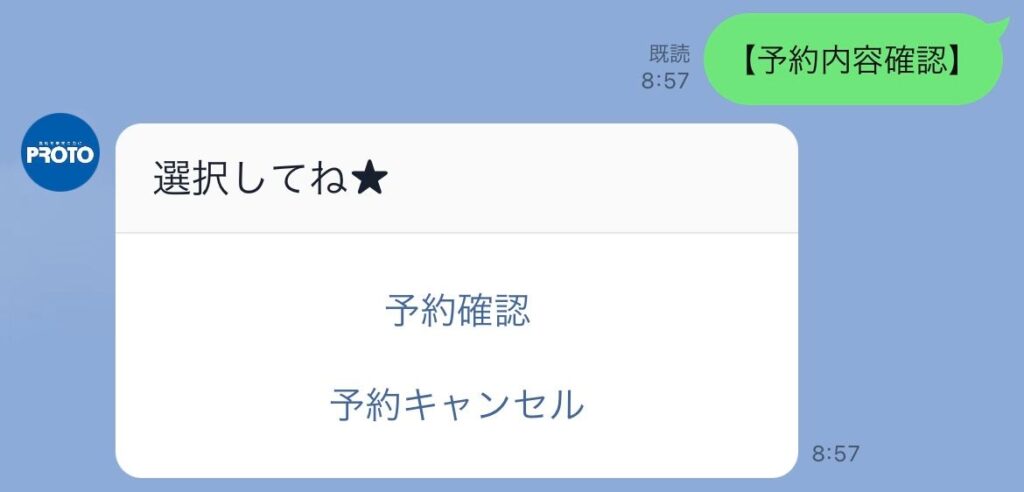Viewport: 1024px width, 492px height.
Task: Choose 予約キャンセル option
Action: coord(457,405)
